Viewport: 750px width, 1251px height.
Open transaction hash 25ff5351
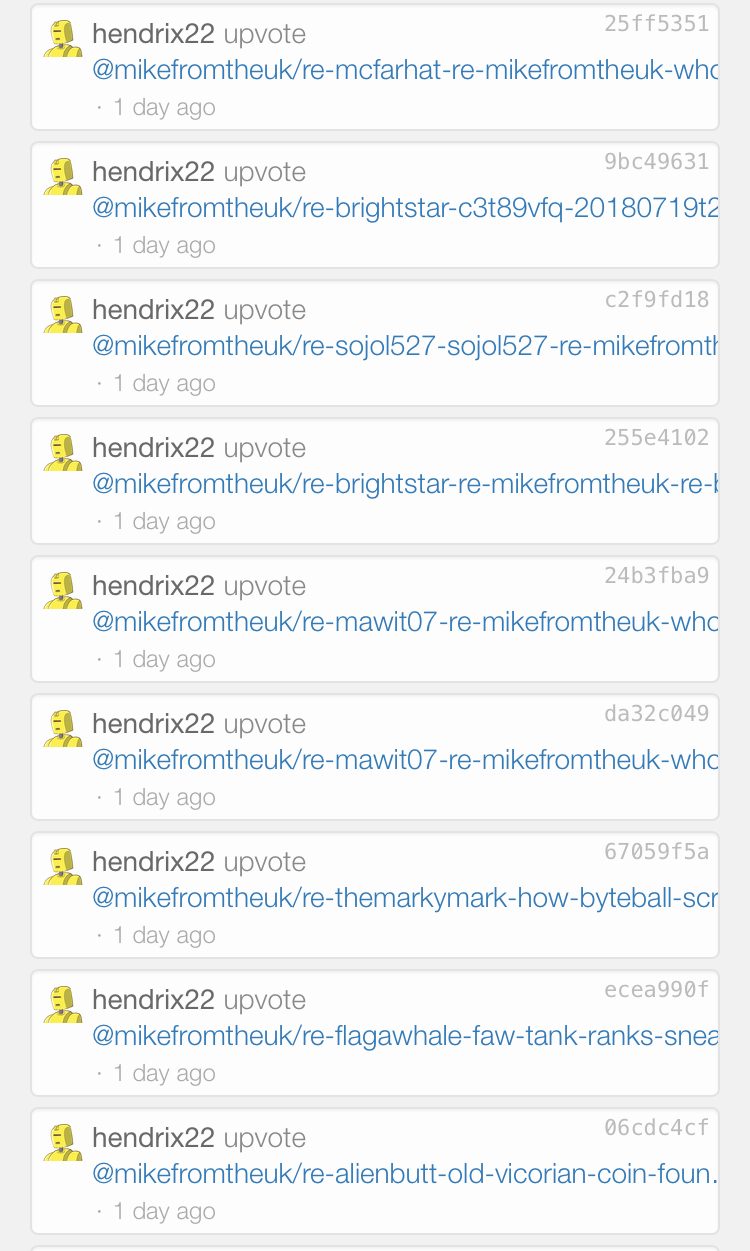[x=656, y=24]
